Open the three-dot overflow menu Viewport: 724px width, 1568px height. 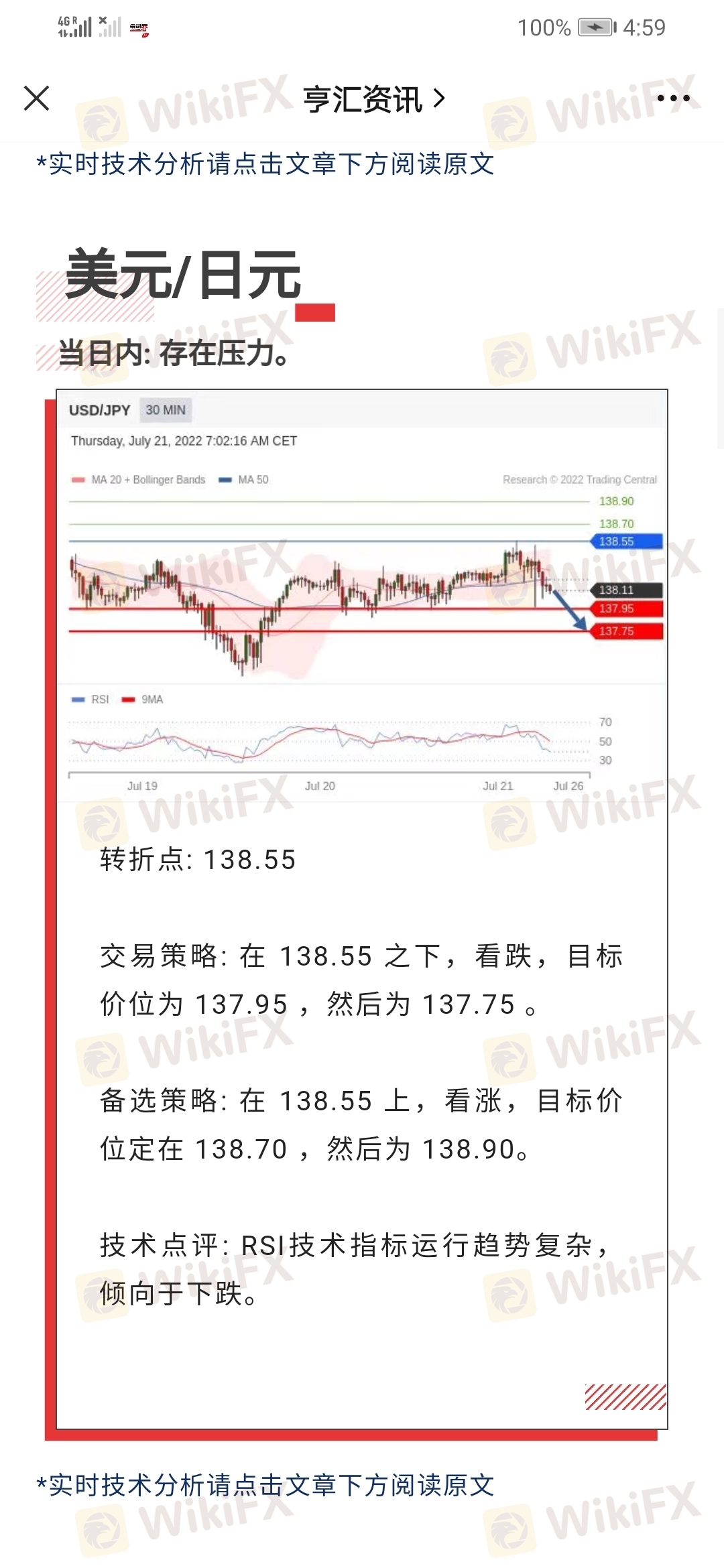click(x=672, y=99)
